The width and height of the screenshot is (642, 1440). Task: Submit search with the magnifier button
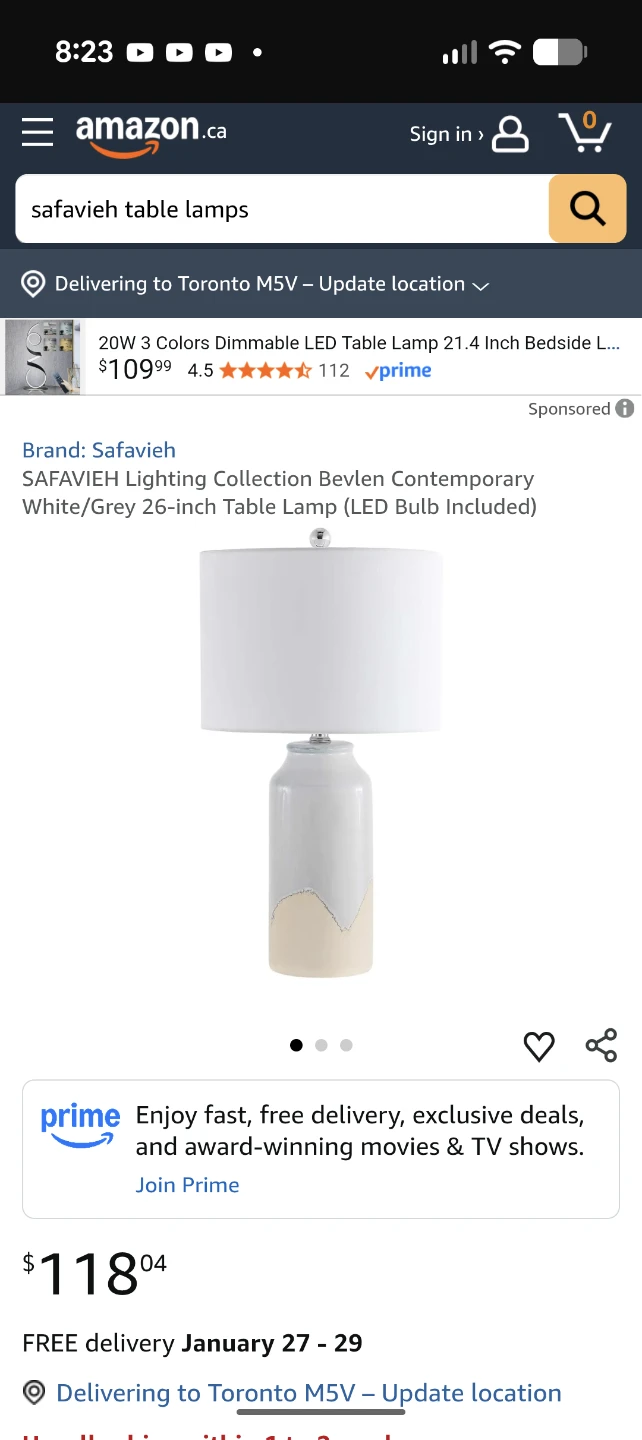(x=587, y=209)
